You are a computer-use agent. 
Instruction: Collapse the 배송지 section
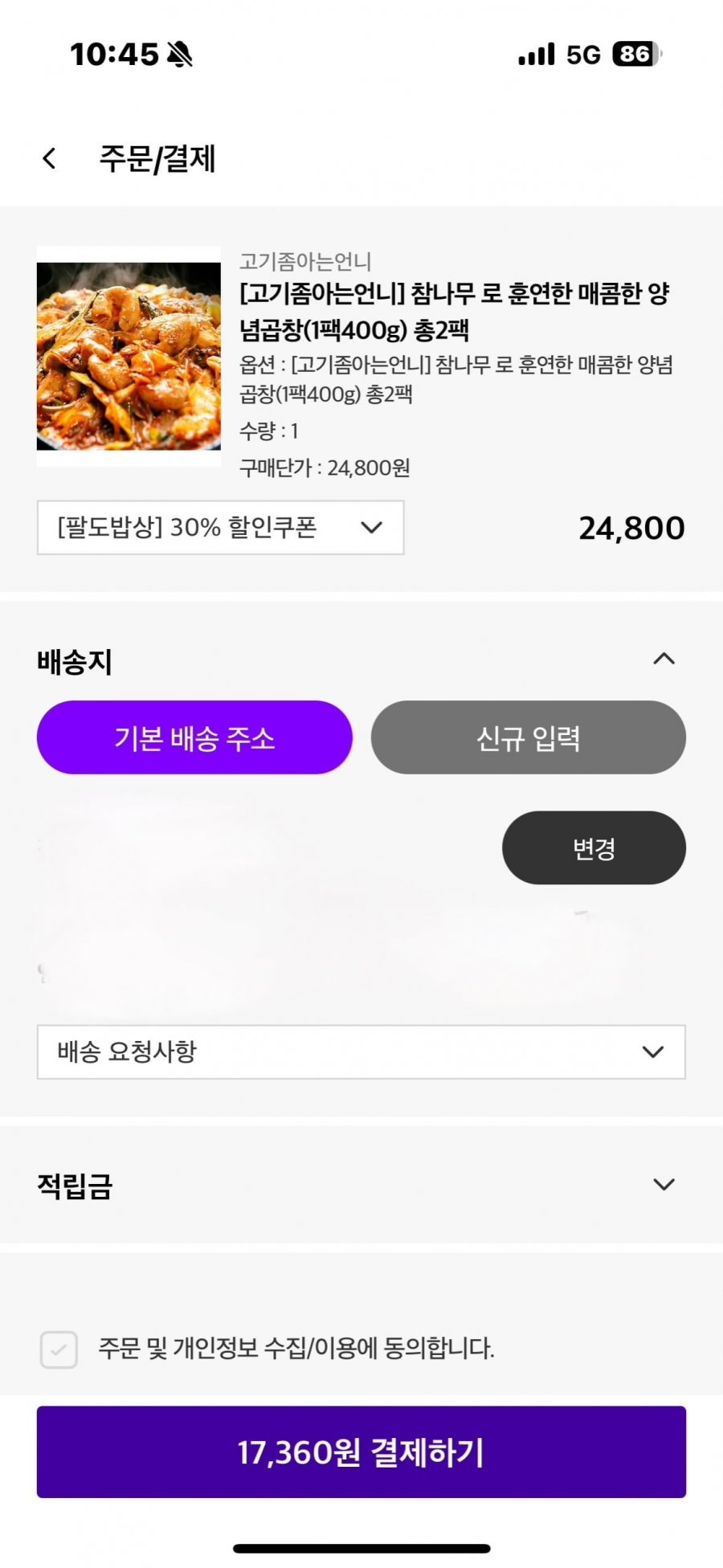click(x=664, y=659)
